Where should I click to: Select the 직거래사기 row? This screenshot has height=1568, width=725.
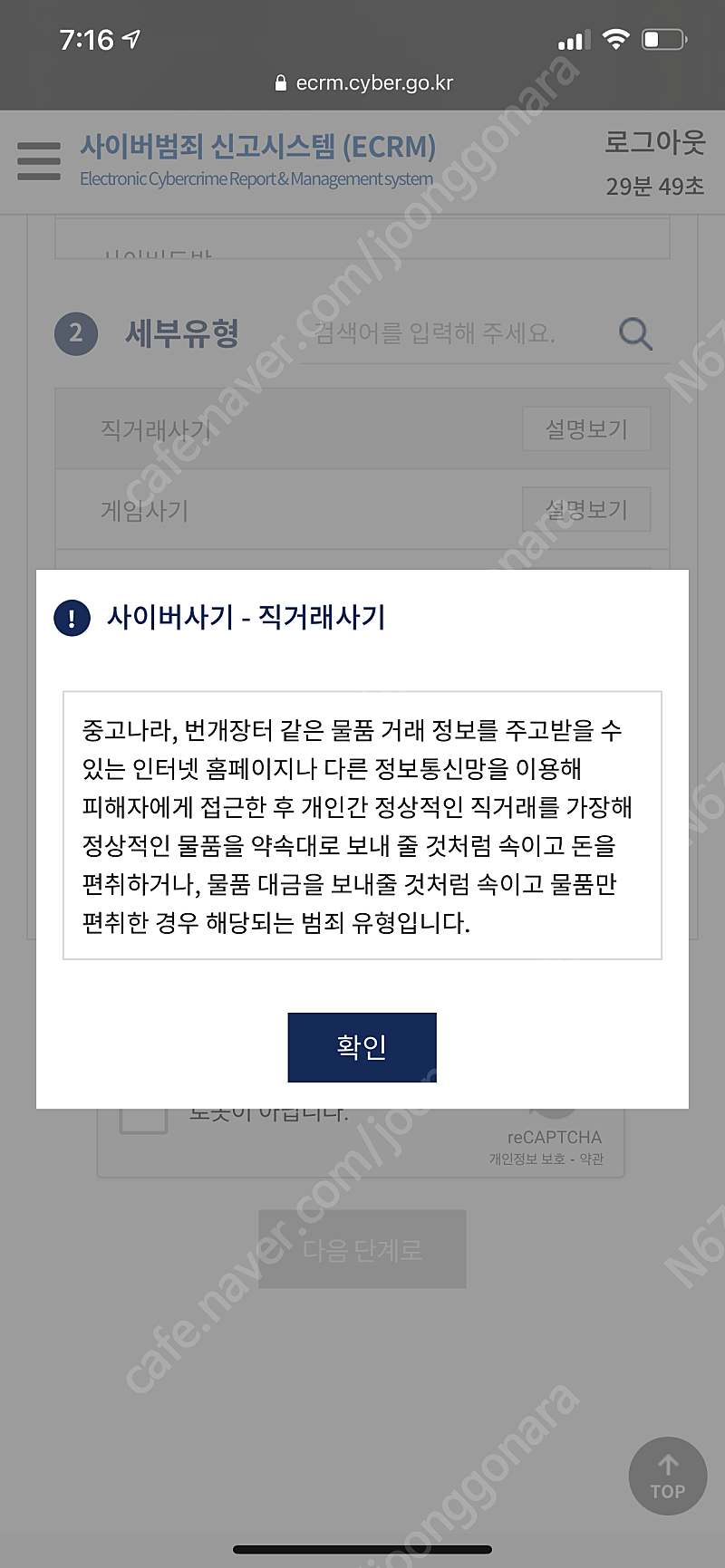[x=362, y=429]
